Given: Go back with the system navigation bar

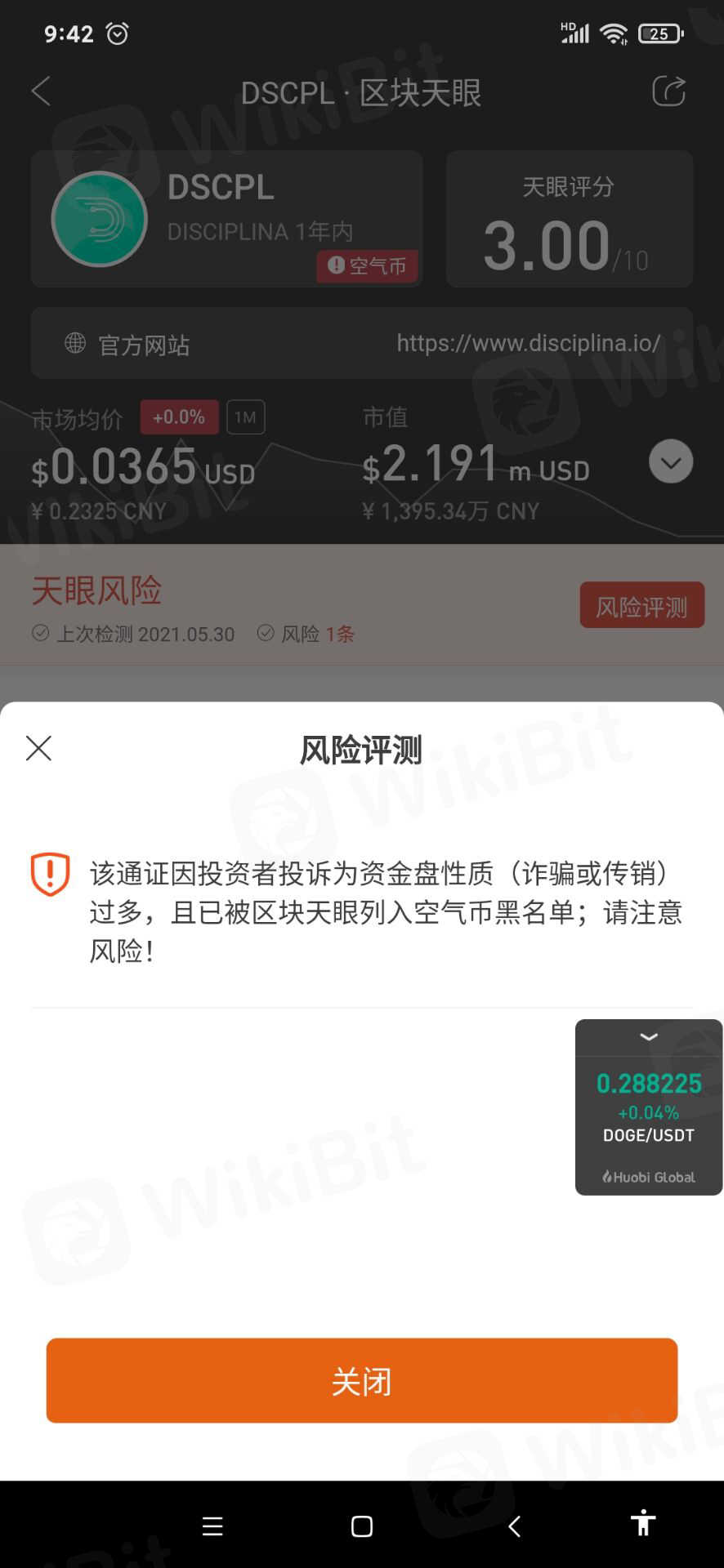Looking at the screenshot, I should pyautogui.click(x=514, y=1526).
